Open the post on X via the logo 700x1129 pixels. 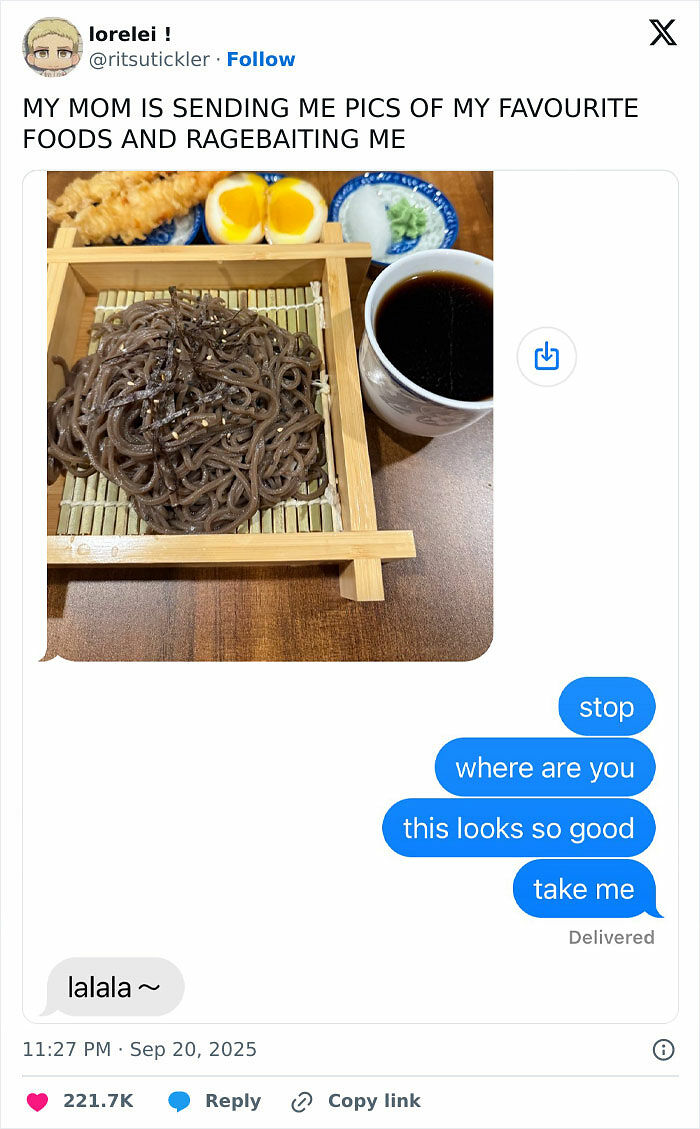pos(662,33)
